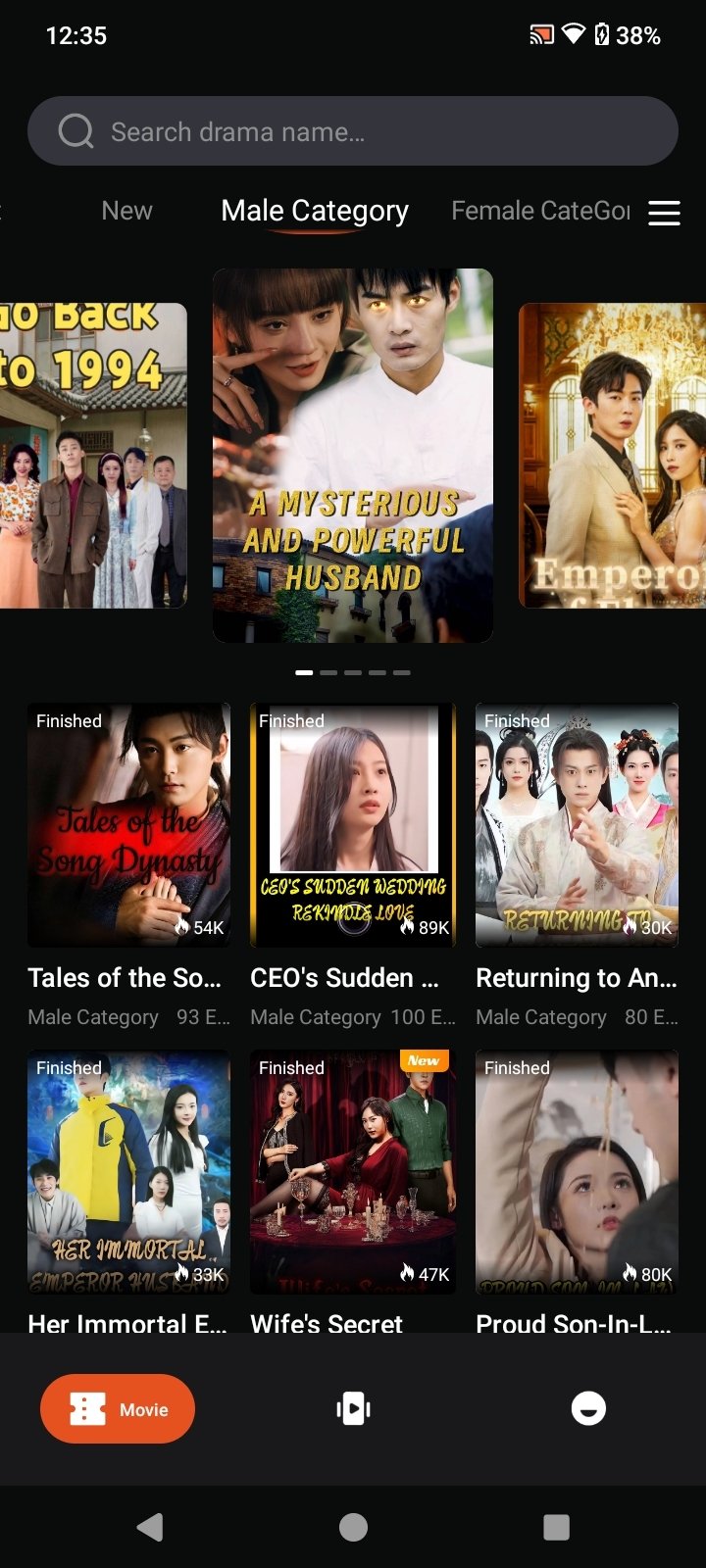The width and height of the screenshot is (706, 1568).
Task: Open the search drama name field
Action: [353, 131]
